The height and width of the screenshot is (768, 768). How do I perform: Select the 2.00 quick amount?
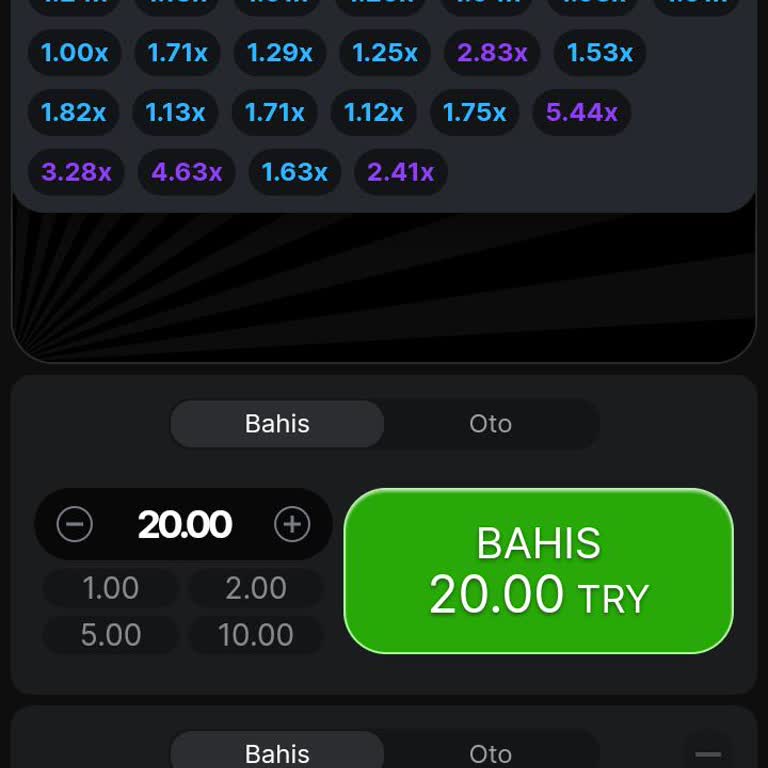(256, 588)
